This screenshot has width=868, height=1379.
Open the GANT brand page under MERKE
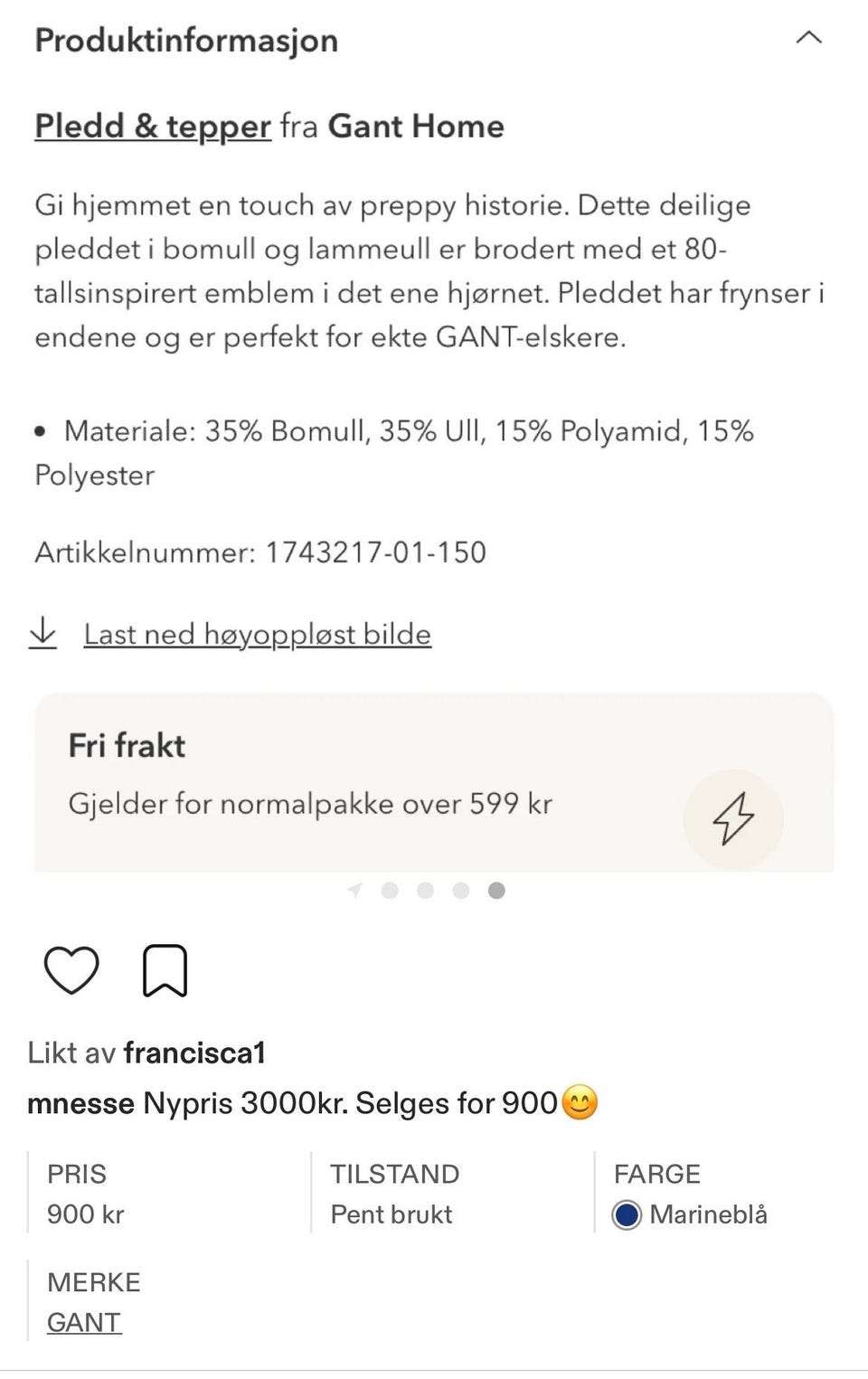[x=83, y=1321]
